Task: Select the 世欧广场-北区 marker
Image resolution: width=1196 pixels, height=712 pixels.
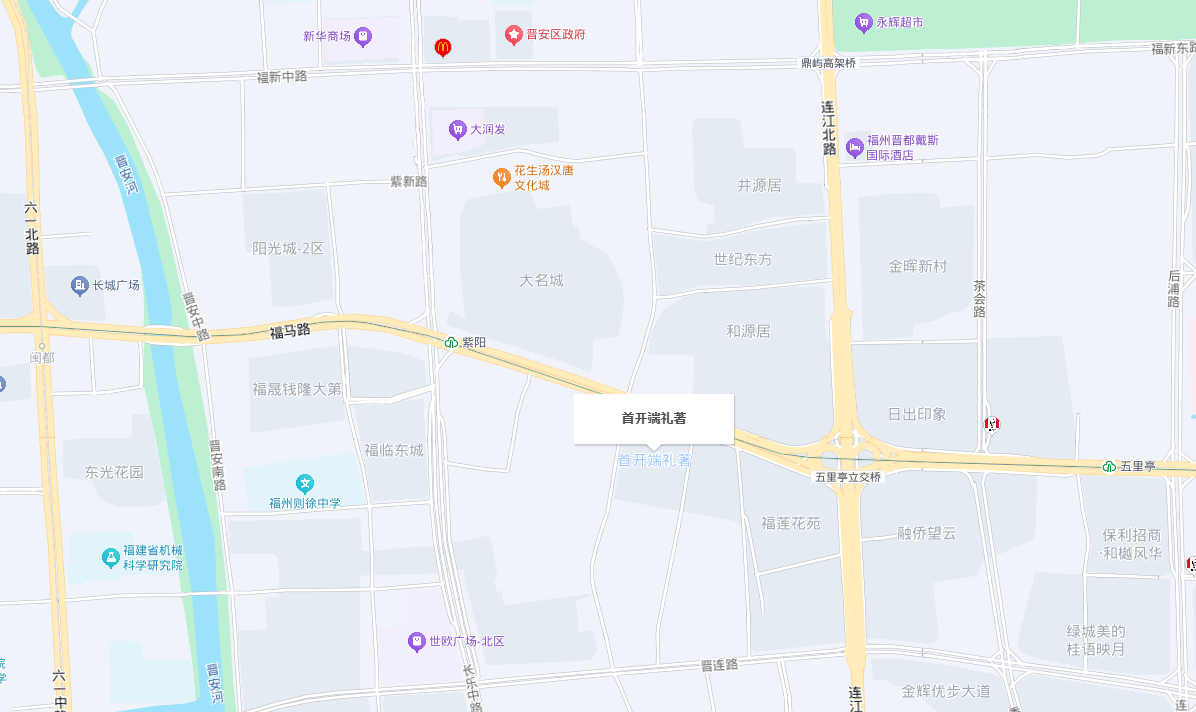Action: [x=416, y=641]
